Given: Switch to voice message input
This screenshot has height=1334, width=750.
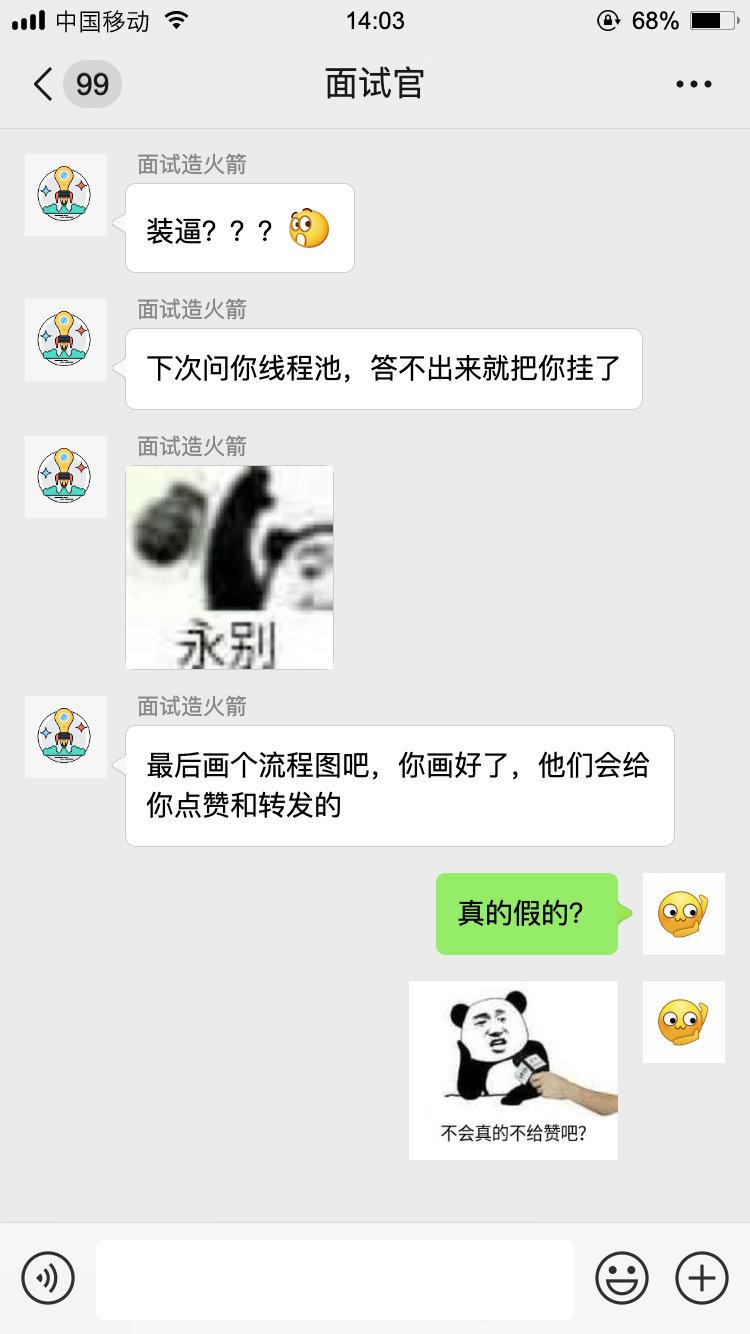Looking at the screenshot, I should pos(48,1278).
